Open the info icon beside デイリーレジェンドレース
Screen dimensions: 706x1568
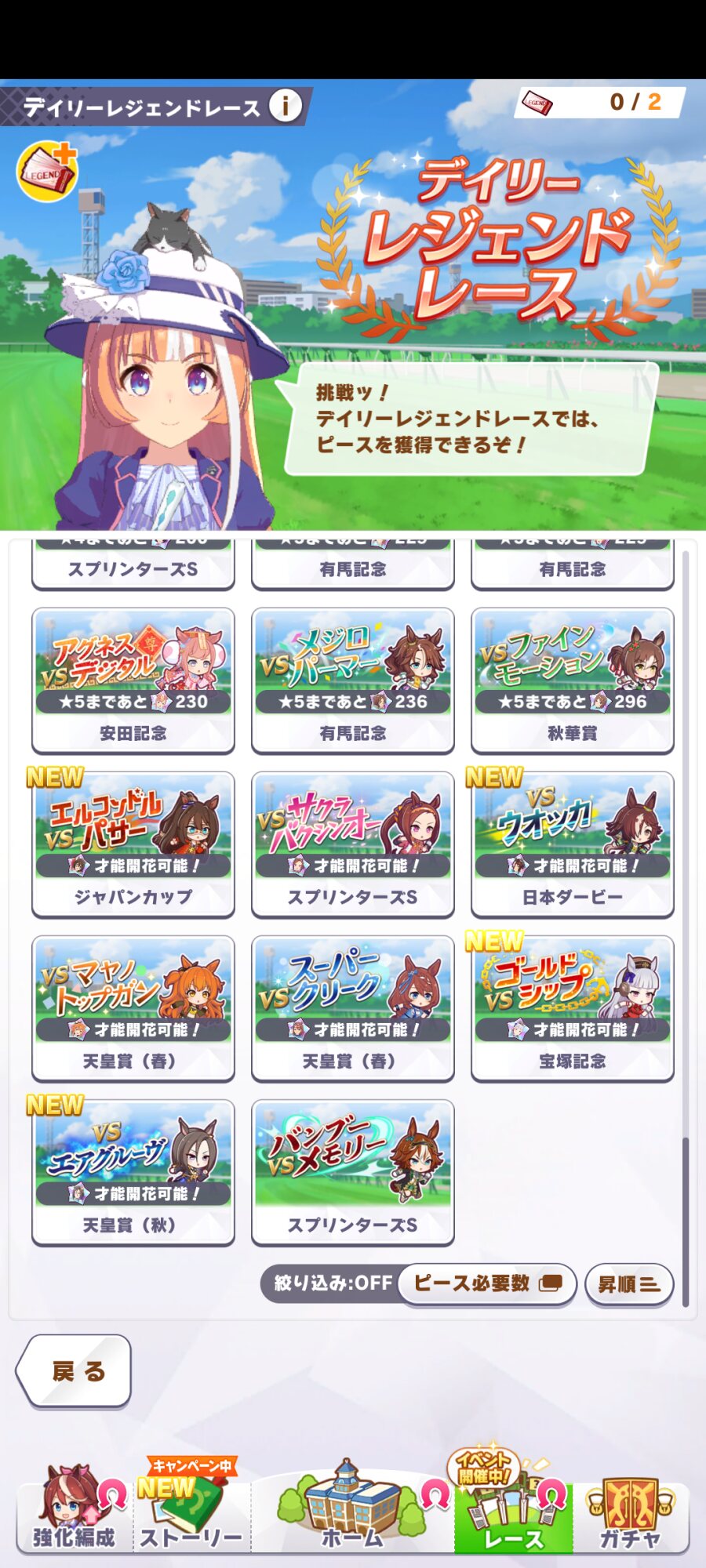click(x=286, y=105)
